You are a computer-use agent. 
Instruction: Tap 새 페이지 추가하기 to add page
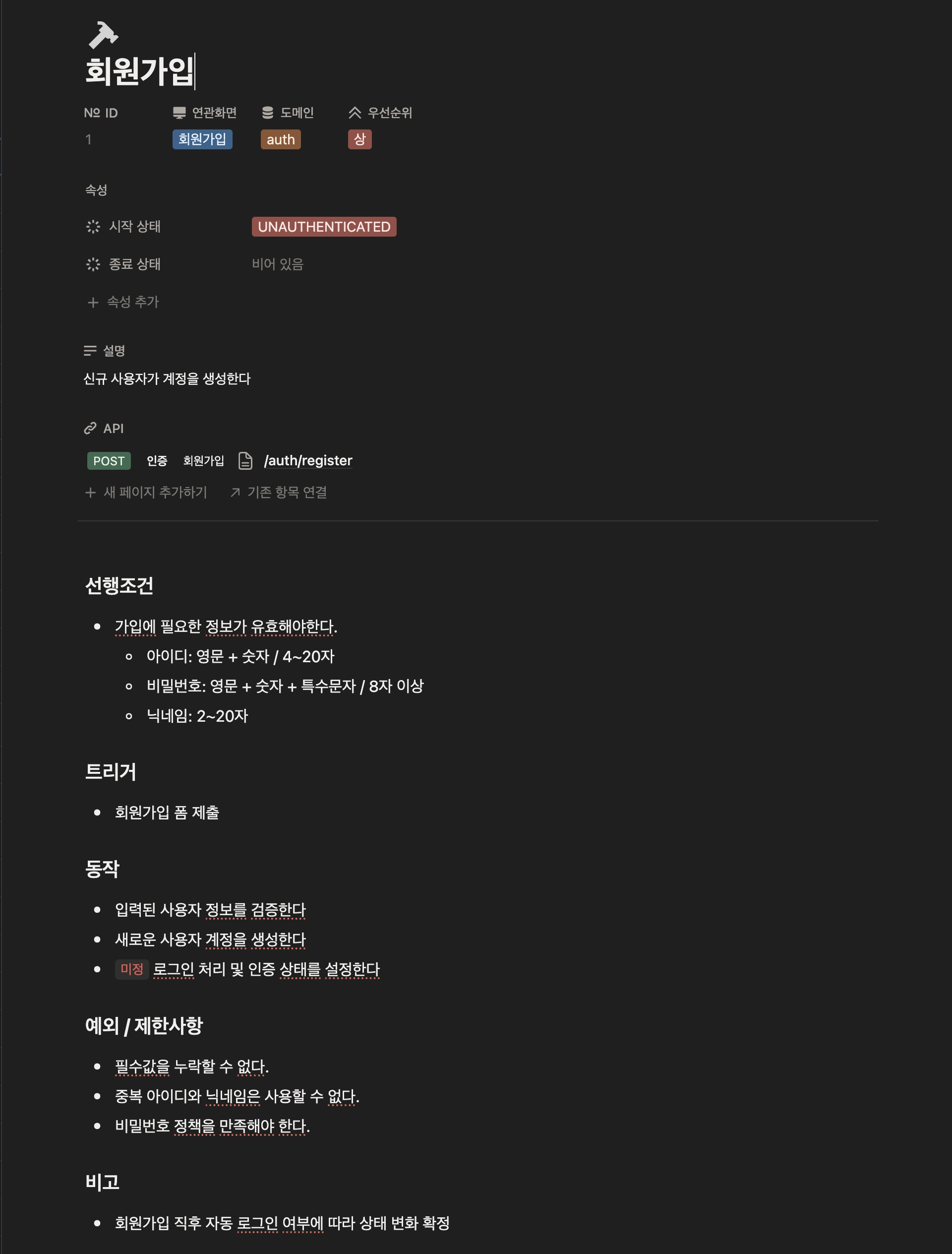(147, 492)
